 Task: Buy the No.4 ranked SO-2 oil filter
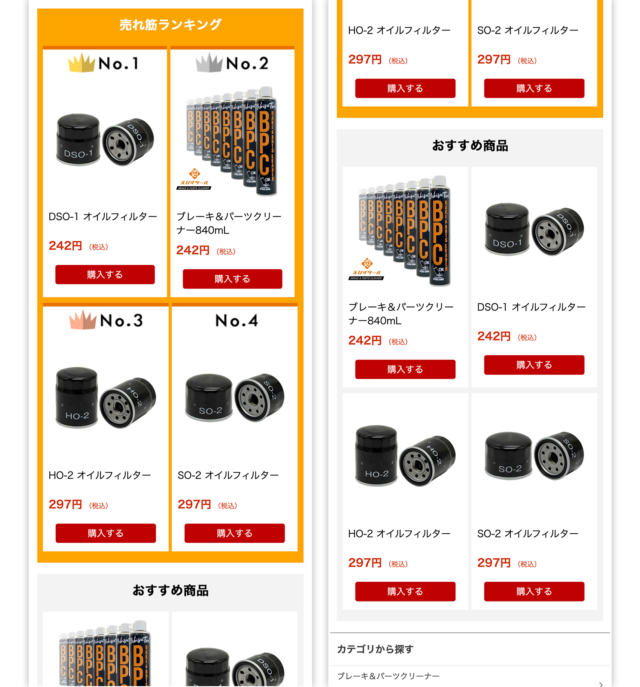click(233, 533)
